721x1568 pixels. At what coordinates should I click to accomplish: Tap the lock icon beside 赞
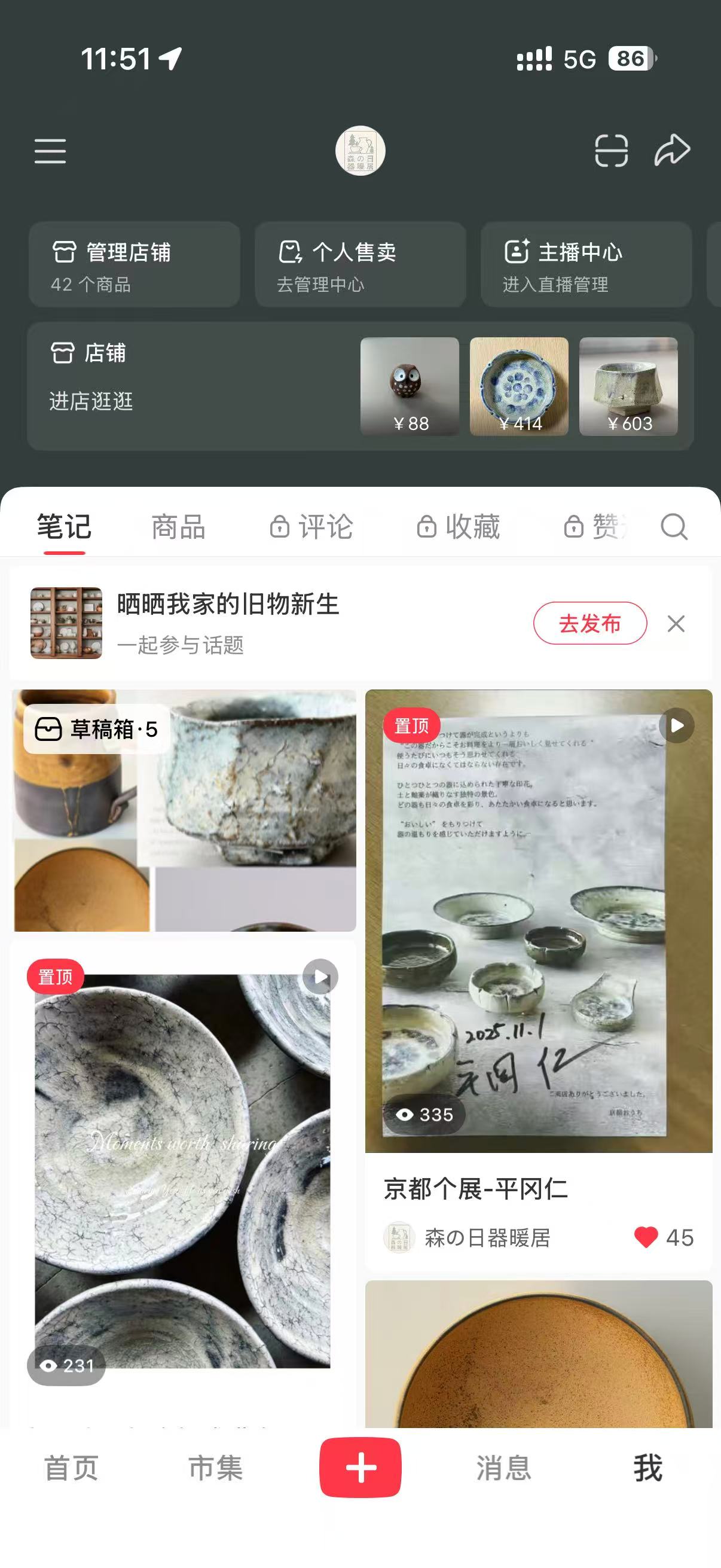(574, 526)
